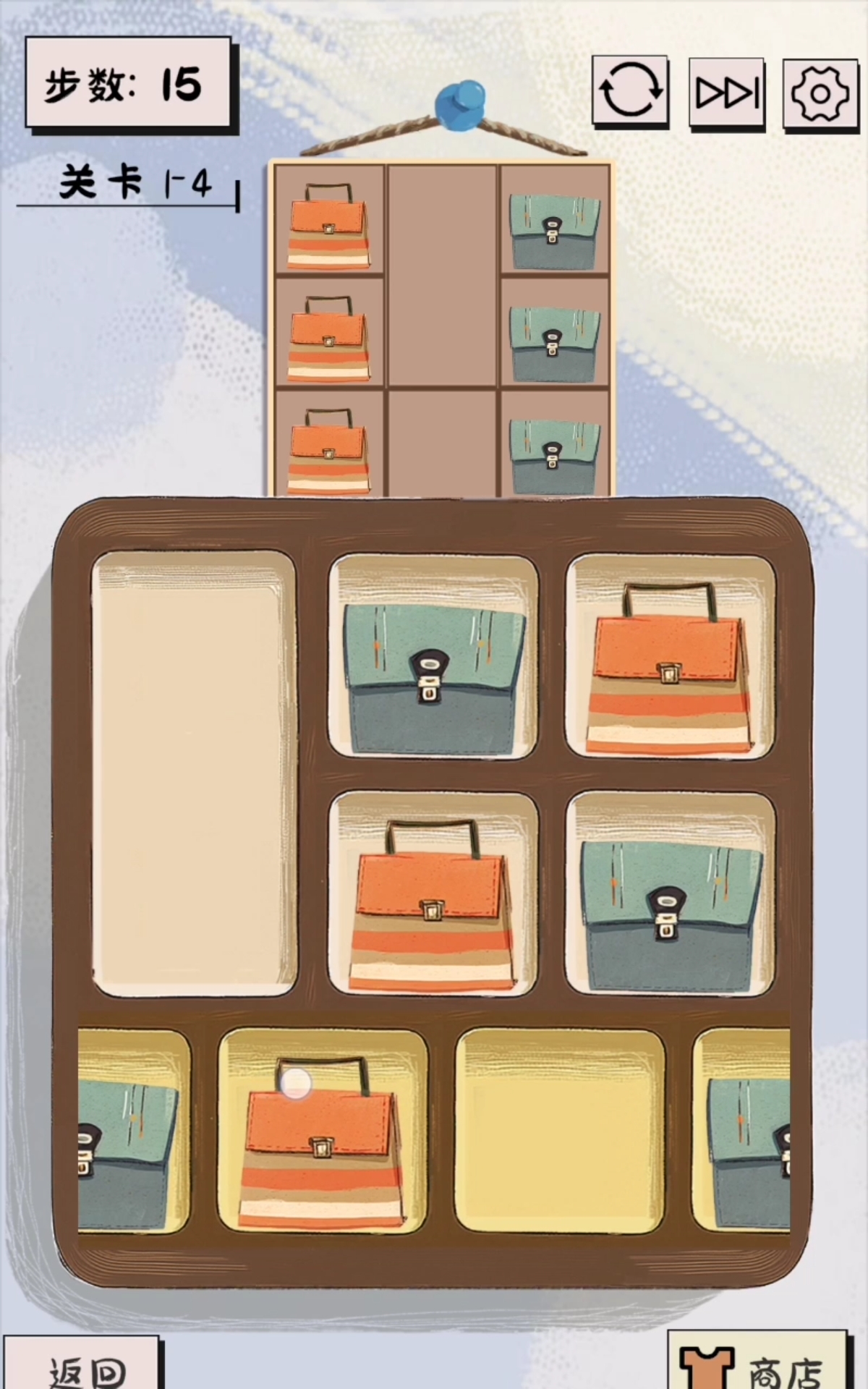
Task: Restart the level with the refresh icon
Action: pos(630,92)
